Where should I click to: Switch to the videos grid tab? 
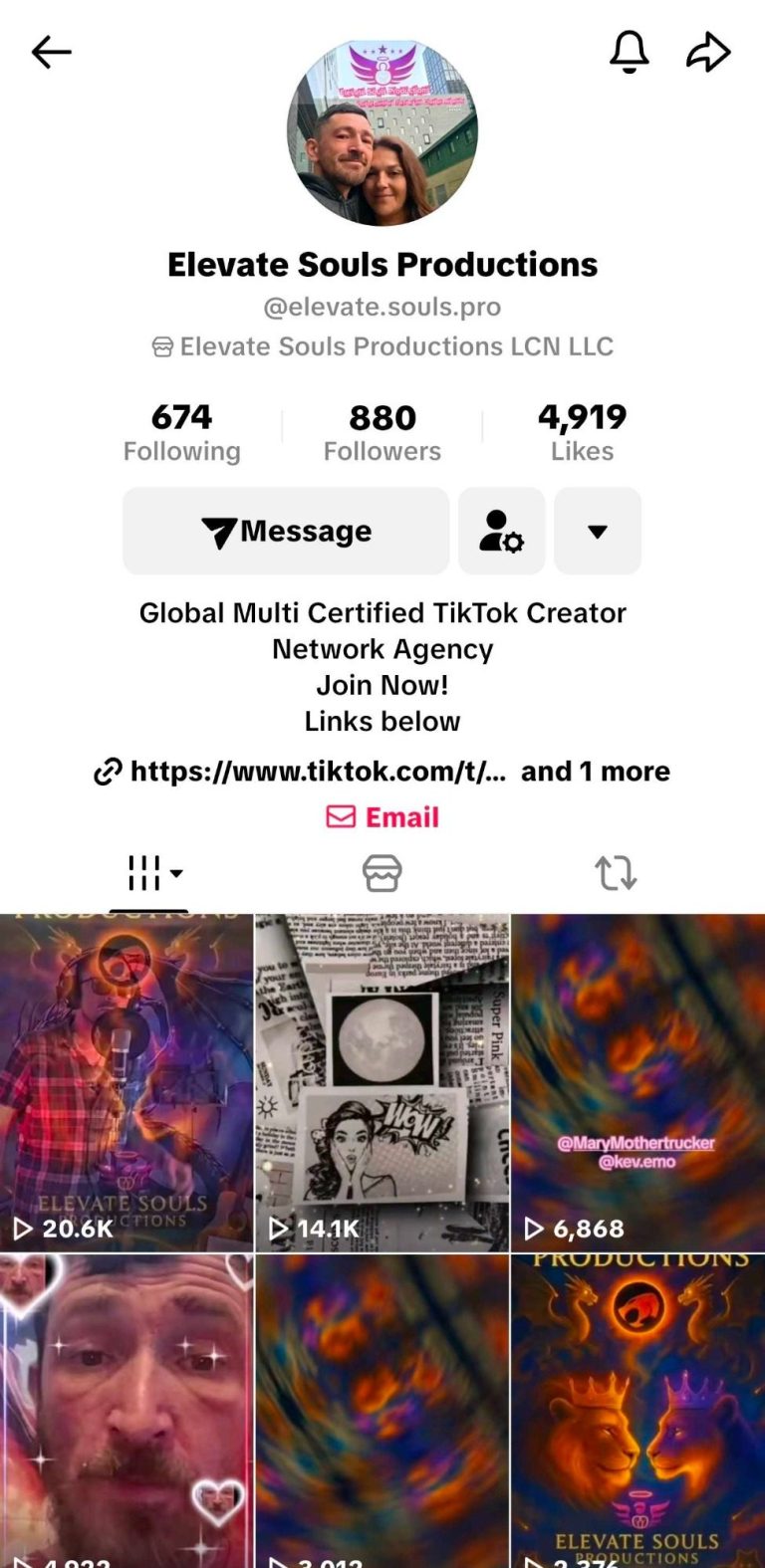point(149,873)
